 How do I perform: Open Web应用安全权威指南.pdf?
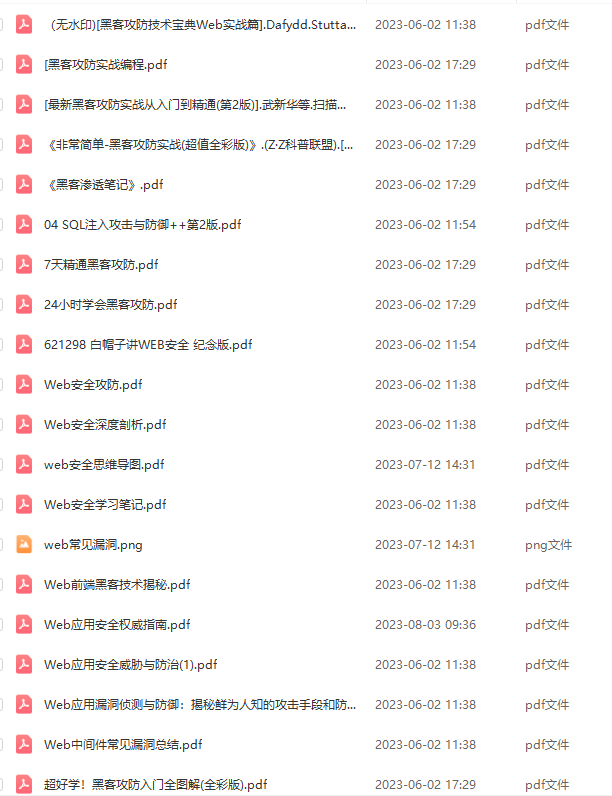point(117,625)
